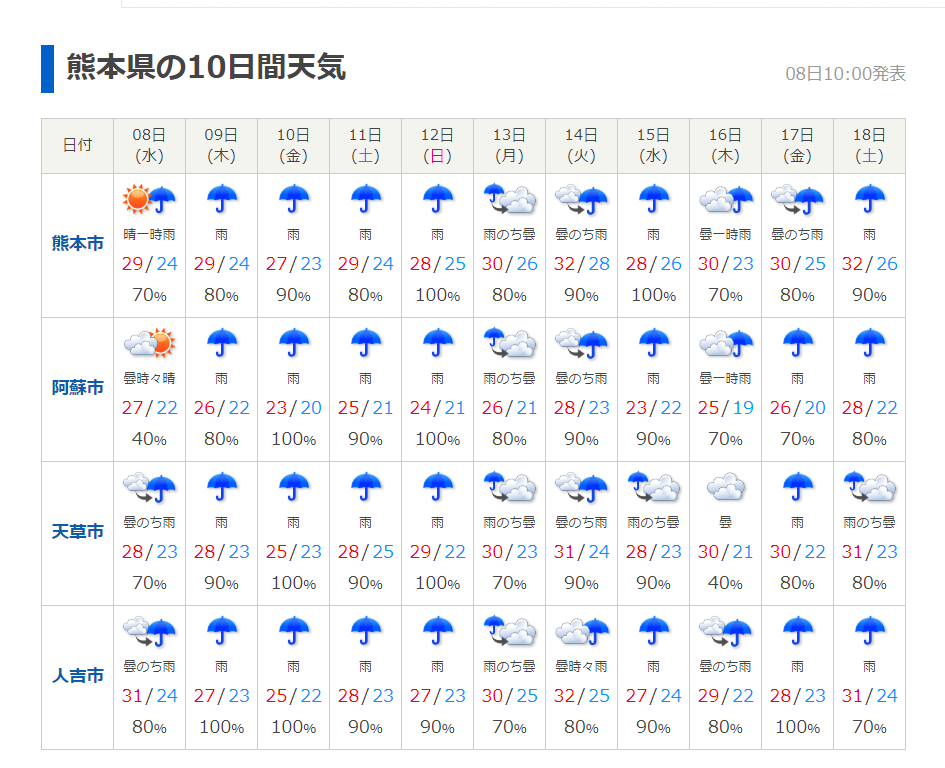Select the 天草市 city link
945x768 pixels.
77,532
